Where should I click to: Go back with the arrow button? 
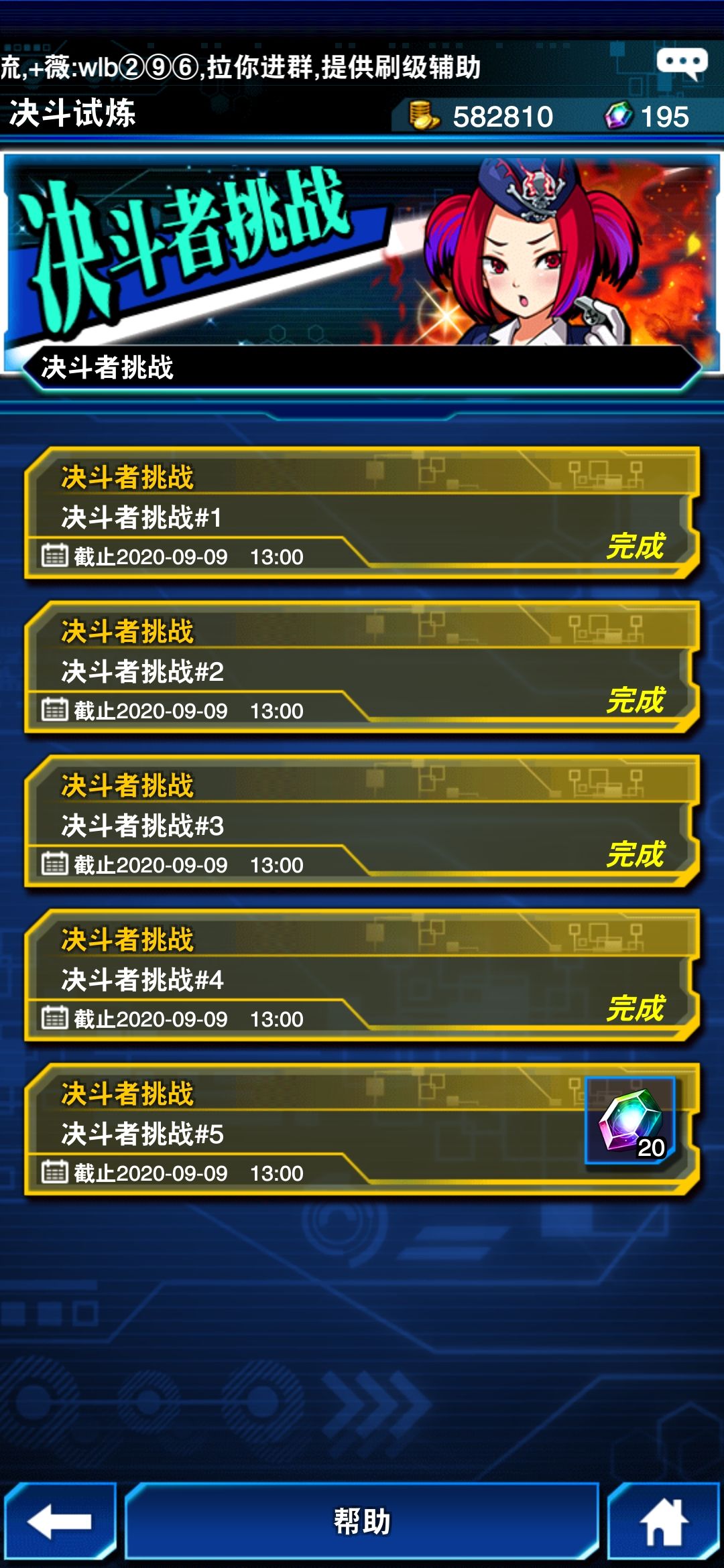pyautogui.click(x=60, y=1521)
